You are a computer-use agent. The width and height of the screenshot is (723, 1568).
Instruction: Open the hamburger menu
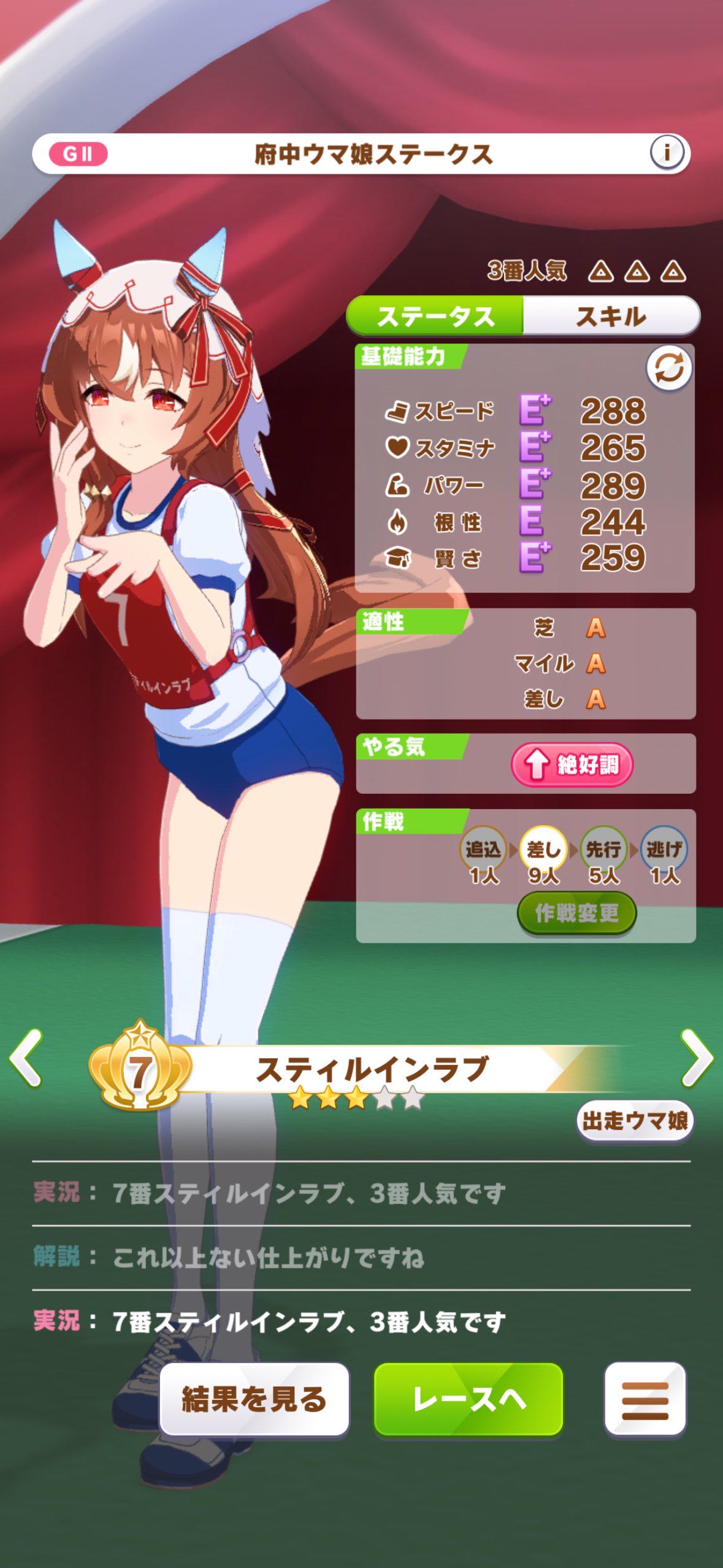[x=645, y=1399]
